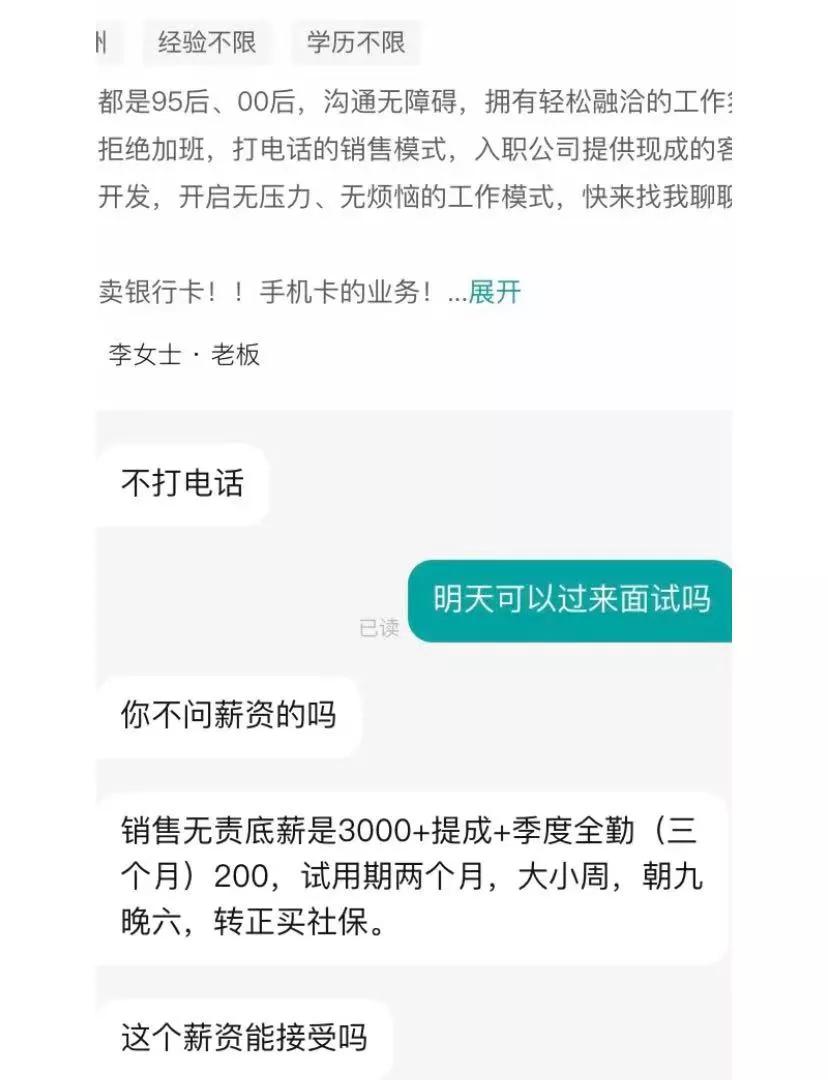This screenshot has width=828, height=1080.
Task: Open the job summary 卖银行卡 手机卡的业务
Action: point(270,290)
